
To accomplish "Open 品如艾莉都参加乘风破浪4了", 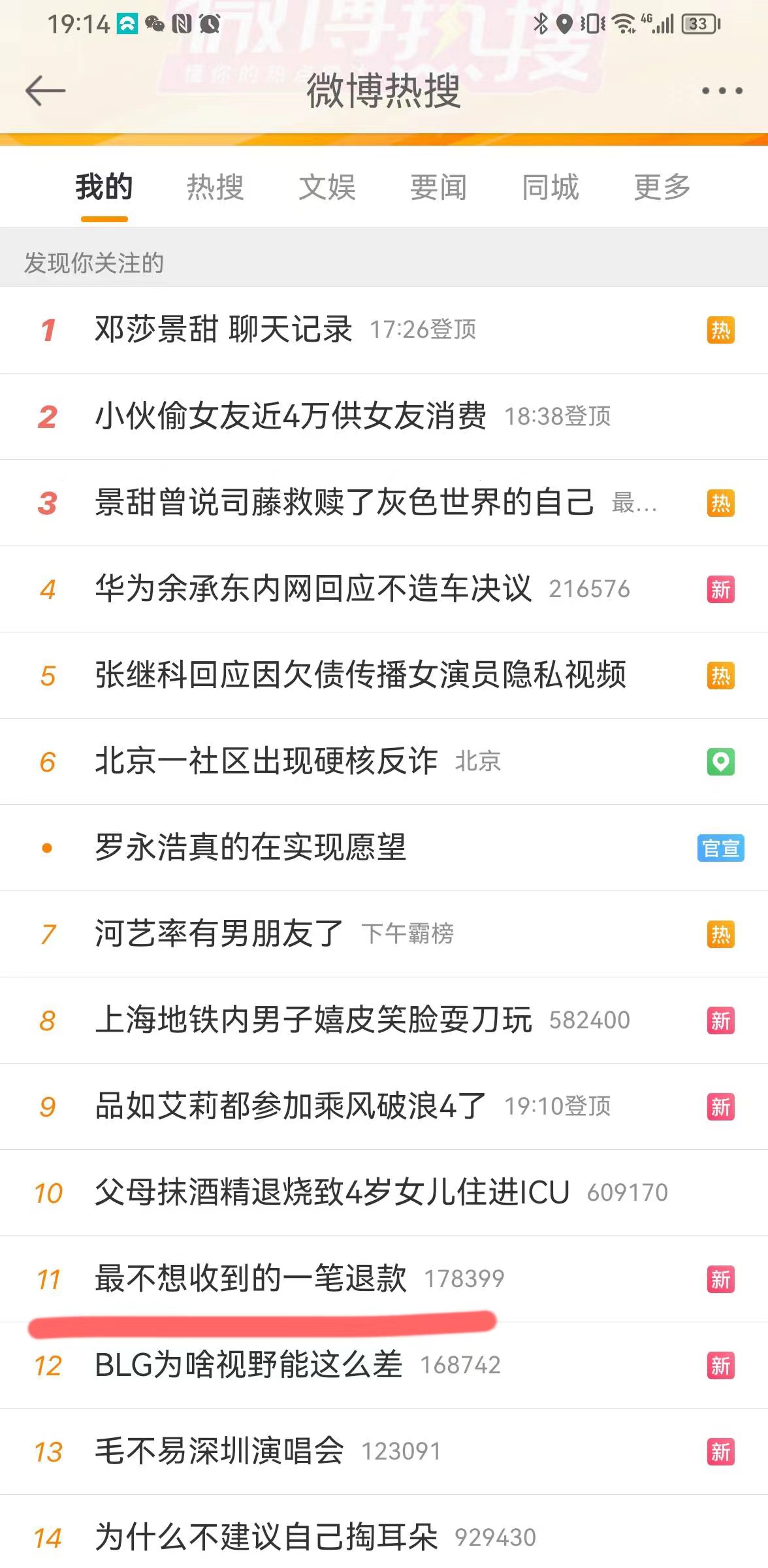I will click(291, 1106).
